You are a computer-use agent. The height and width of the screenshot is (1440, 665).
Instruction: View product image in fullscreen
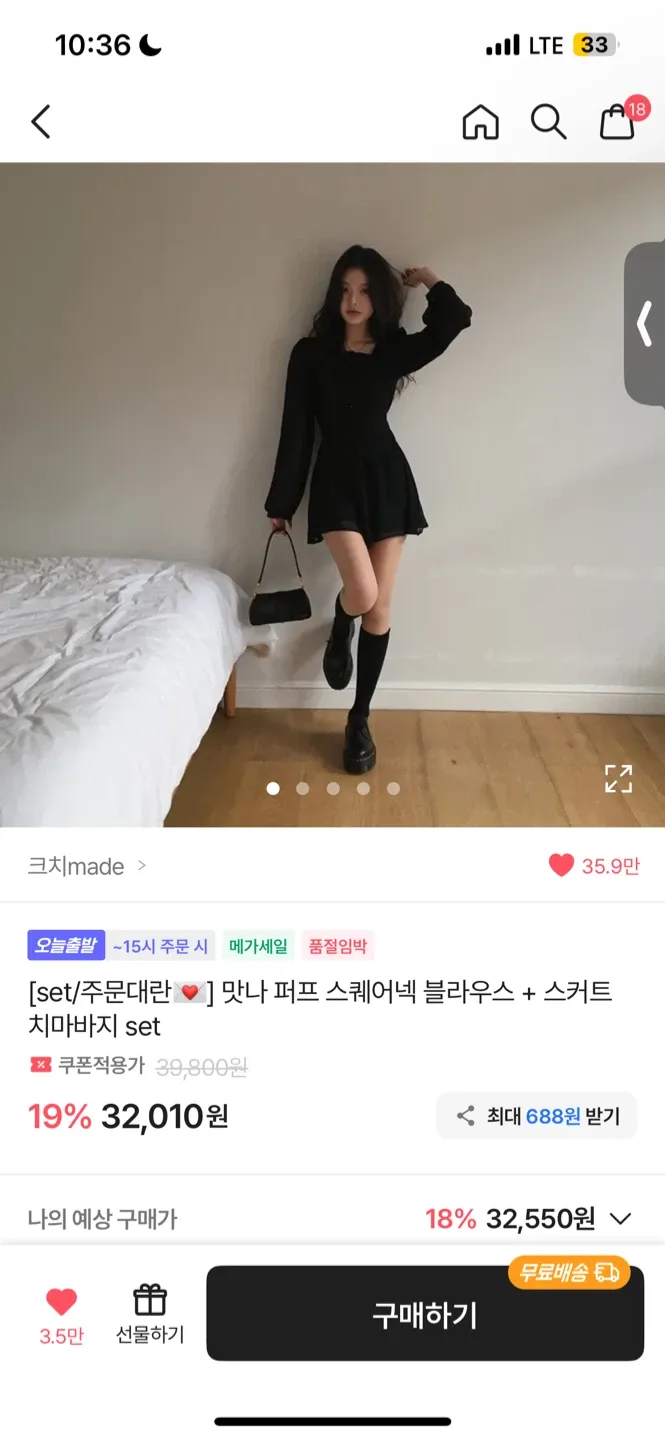coord(618,778)
